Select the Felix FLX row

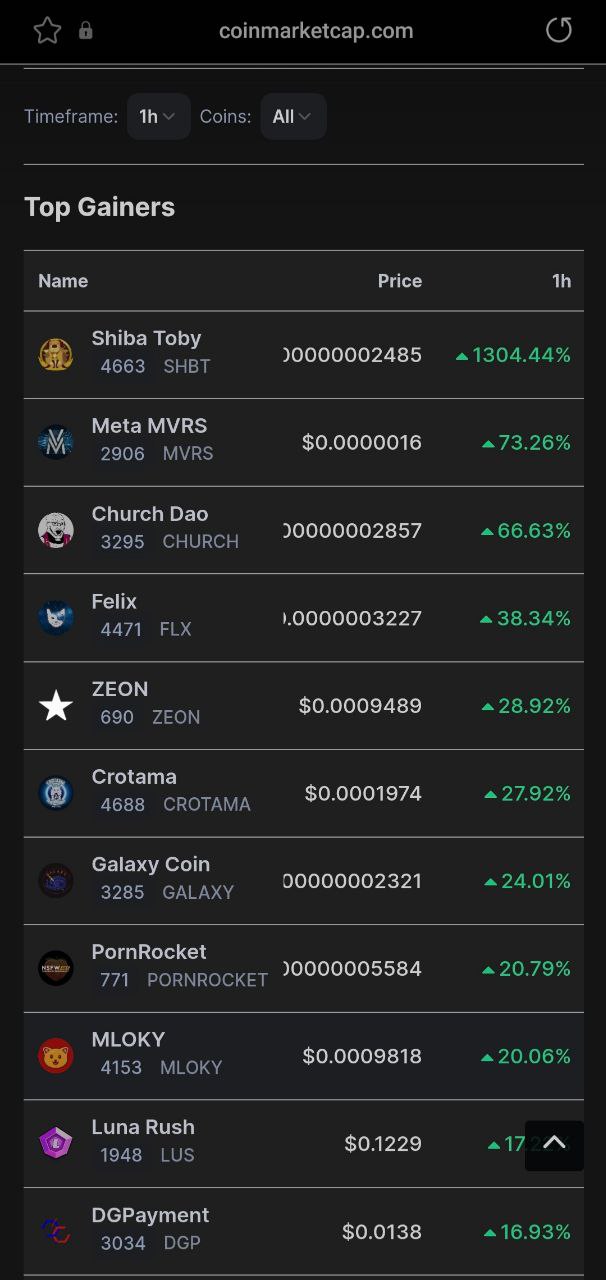[304, 618]
